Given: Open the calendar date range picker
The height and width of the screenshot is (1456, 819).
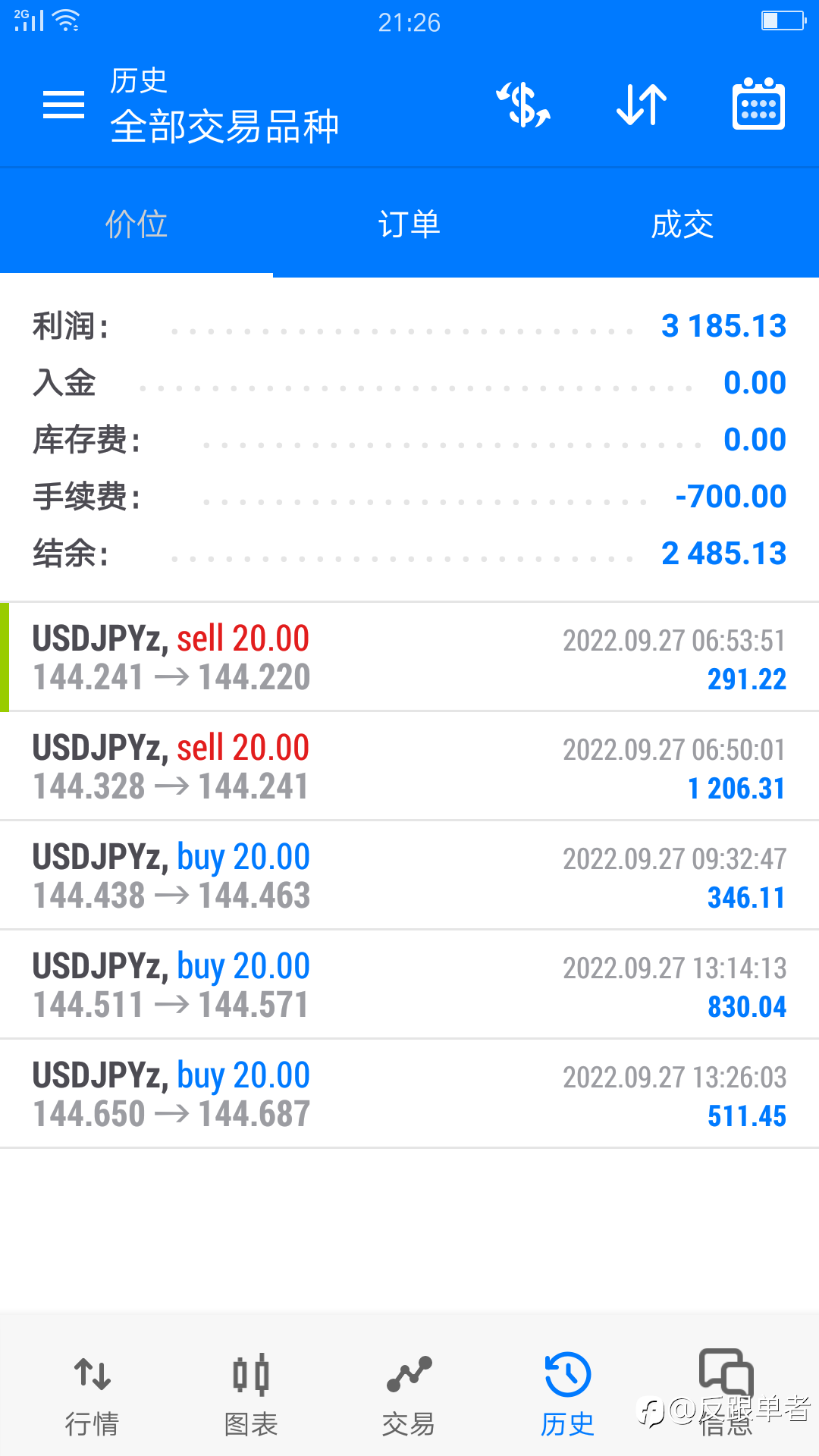Looking at the screenshot, I should (758, 104).
